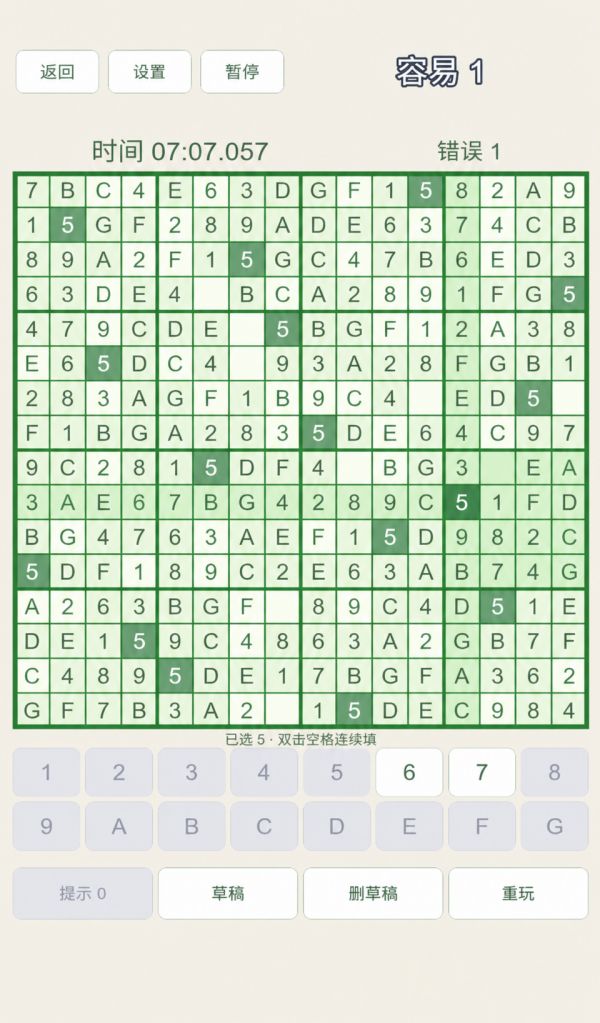
Task: Tap the 提示 0 hint button
Action: [83, 893]
